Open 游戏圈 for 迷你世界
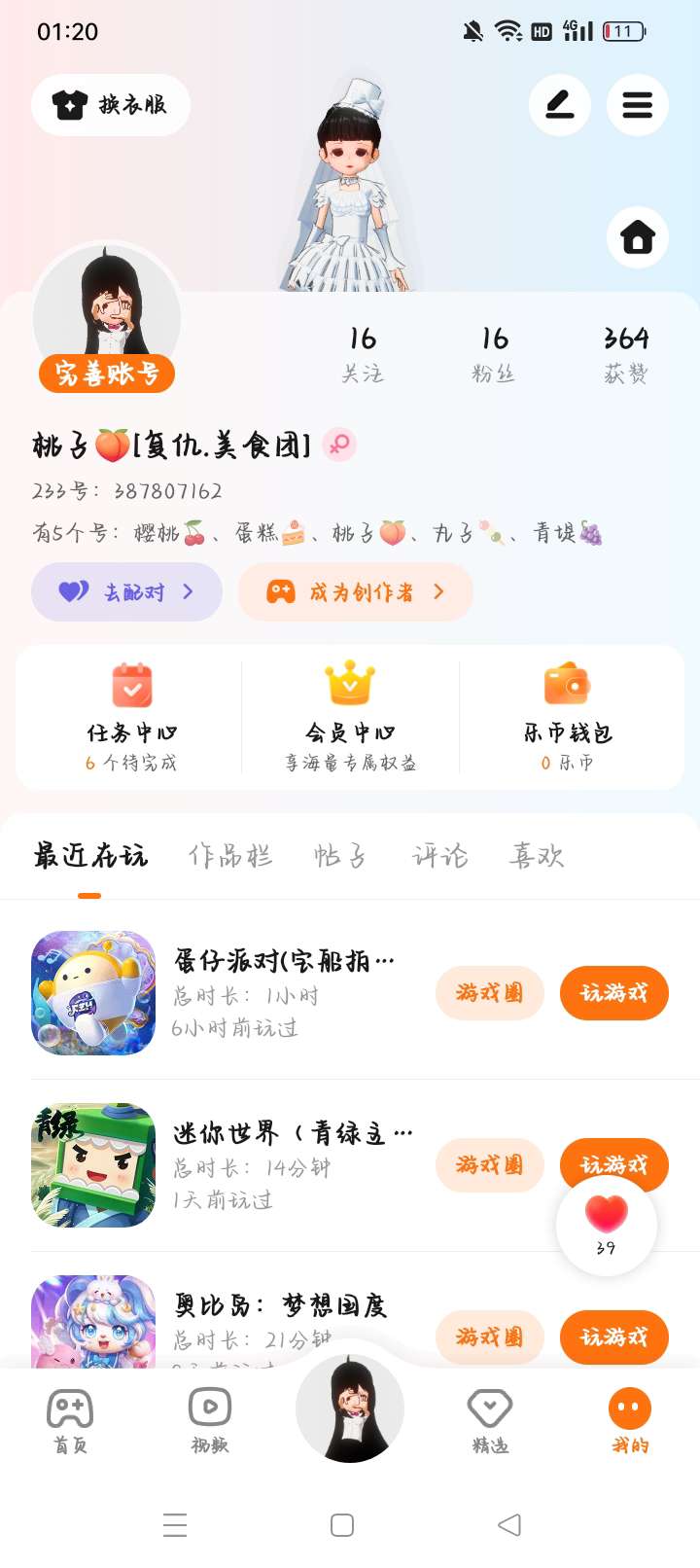Image resolution: width=700 pixels, height=1568 pixels. pos(489,1164)
